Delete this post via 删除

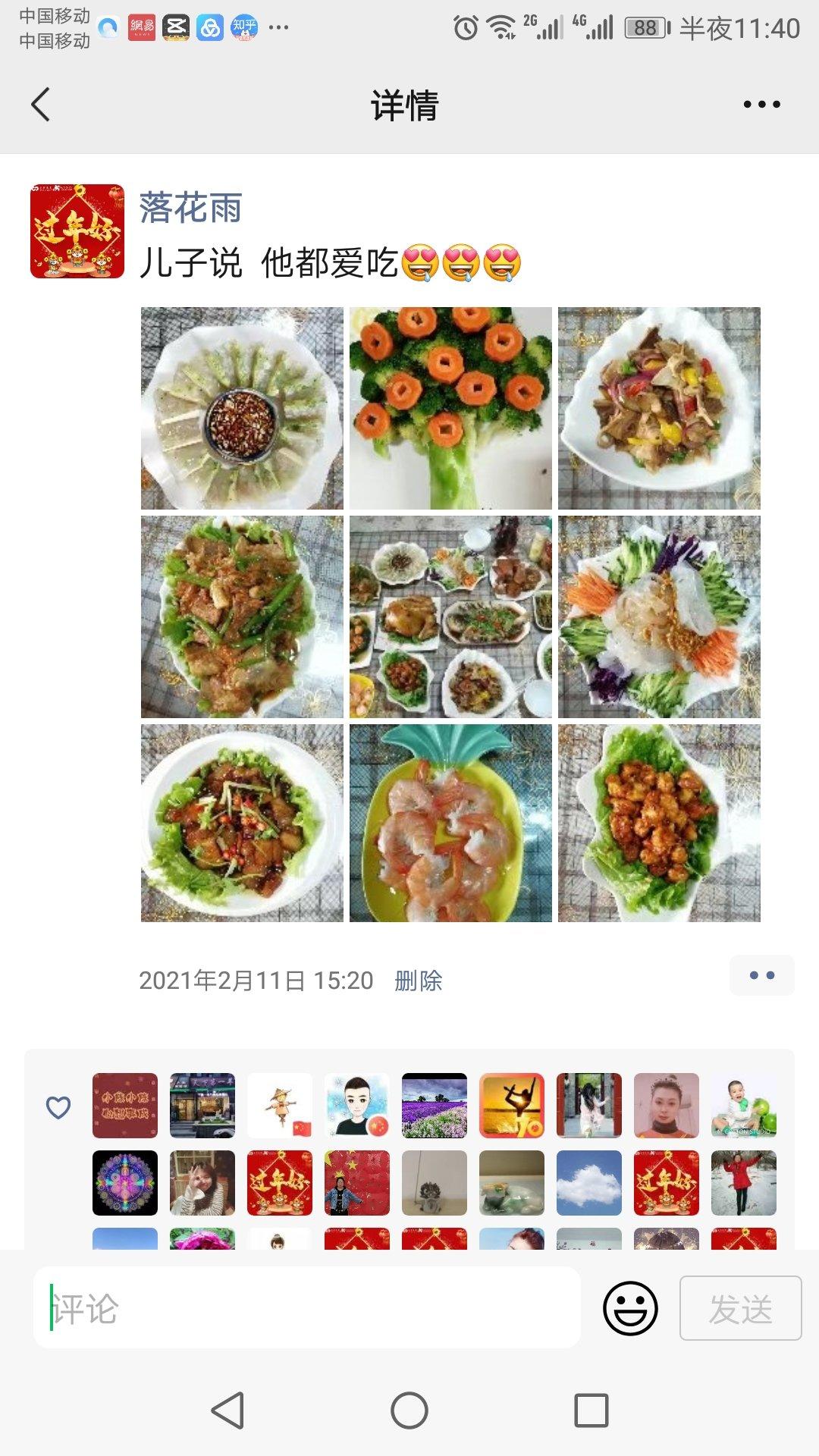click(418, 981)
